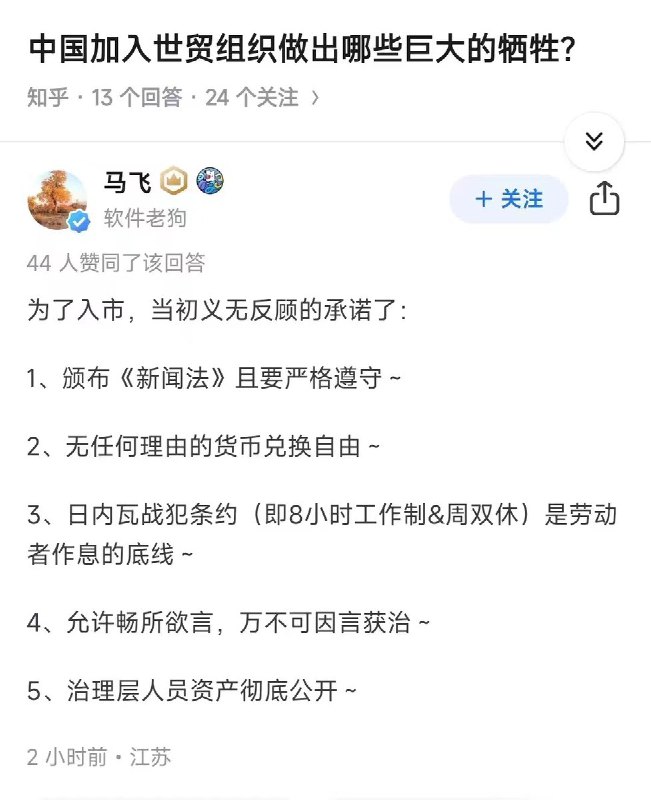Tap the double-chevron collapse button
Viewport: 651px width, 800px height.
point(594,142)
